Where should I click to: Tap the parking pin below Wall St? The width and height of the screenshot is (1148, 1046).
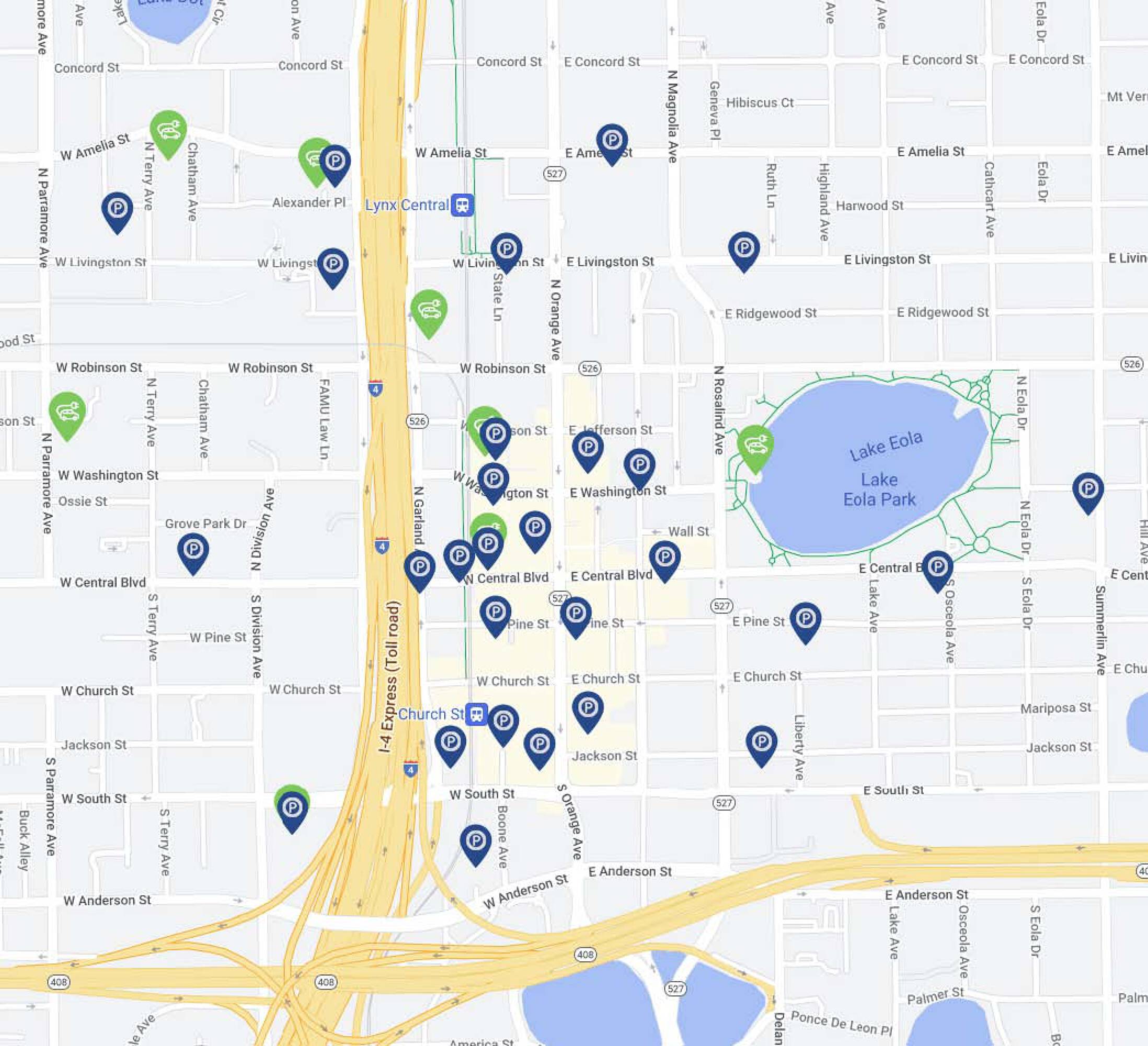click(664, 557)
